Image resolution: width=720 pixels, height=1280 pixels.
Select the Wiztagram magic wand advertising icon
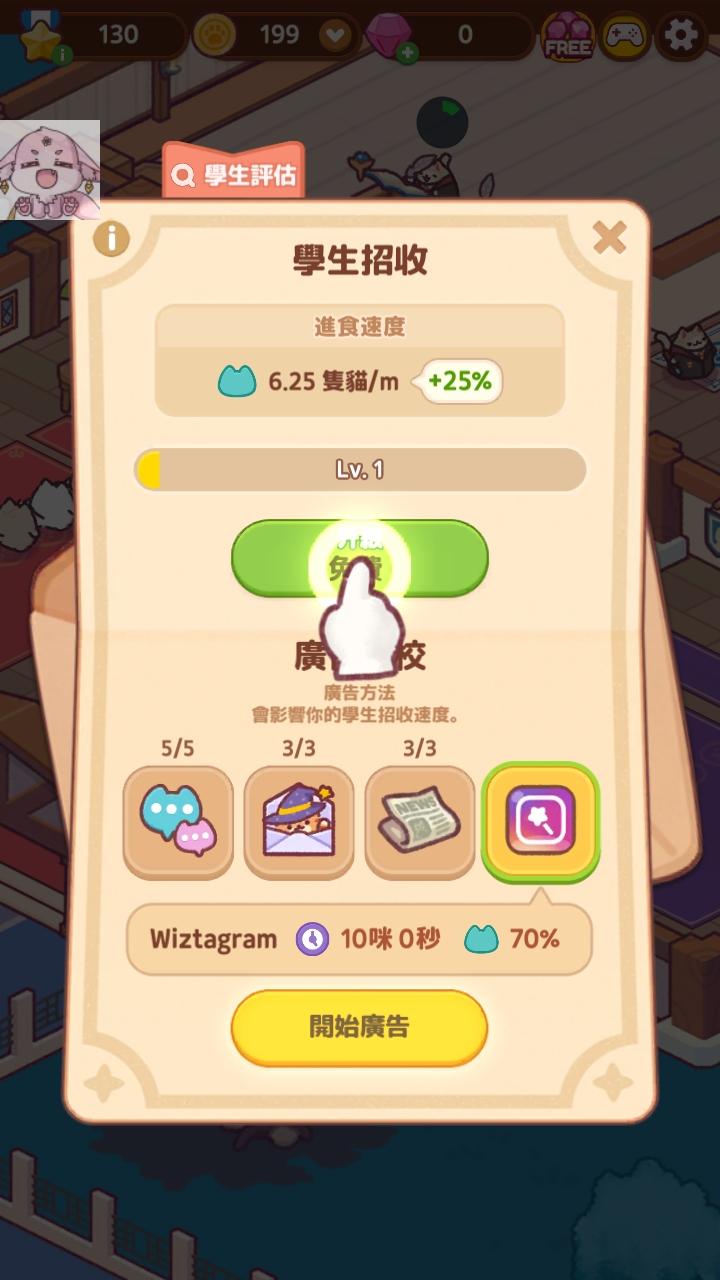click(540, 822)
